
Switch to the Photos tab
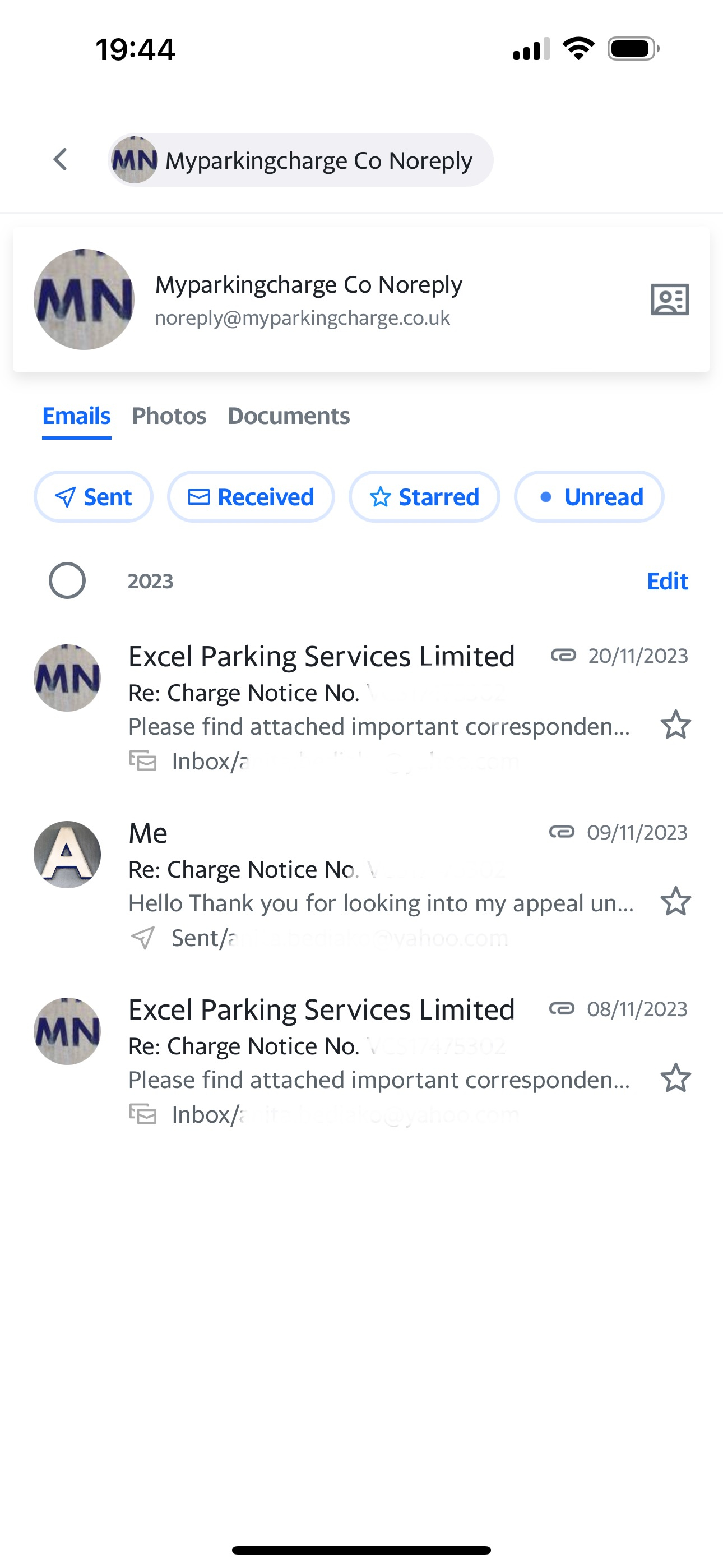coord(169,416)
